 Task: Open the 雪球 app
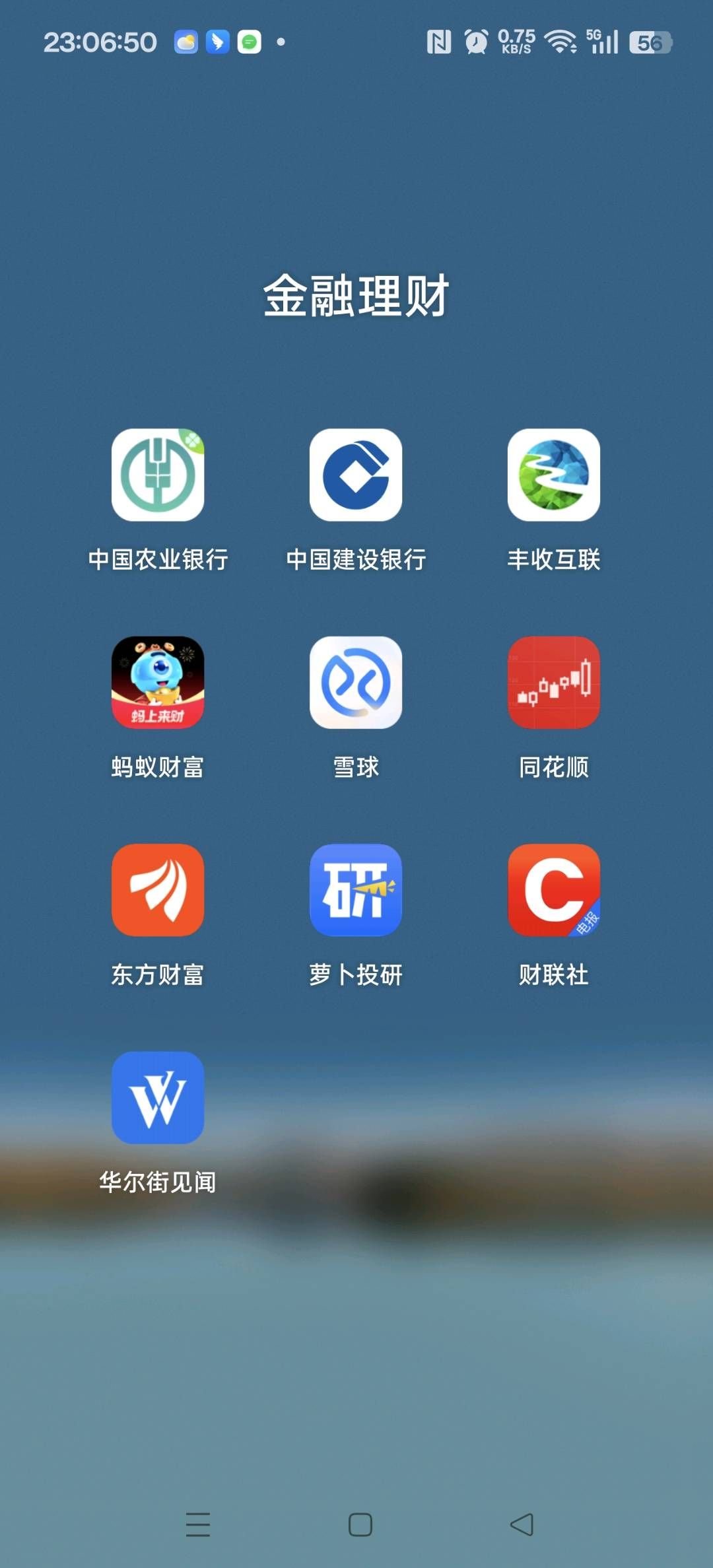pyautogui.click(x=356, y=683)
